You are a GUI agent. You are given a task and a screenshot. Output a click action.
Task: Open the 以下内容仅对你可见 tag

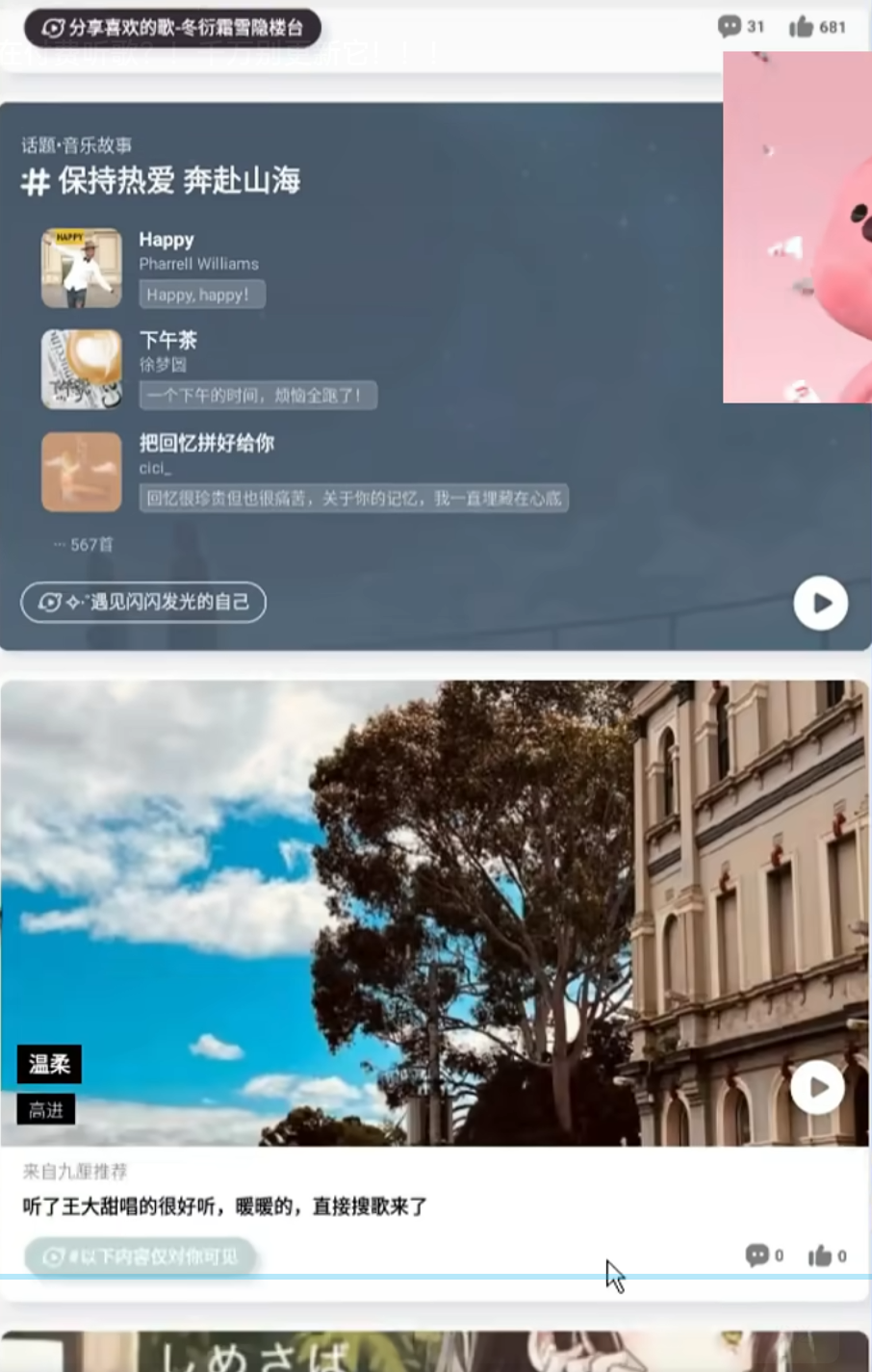click(141, 1256)
